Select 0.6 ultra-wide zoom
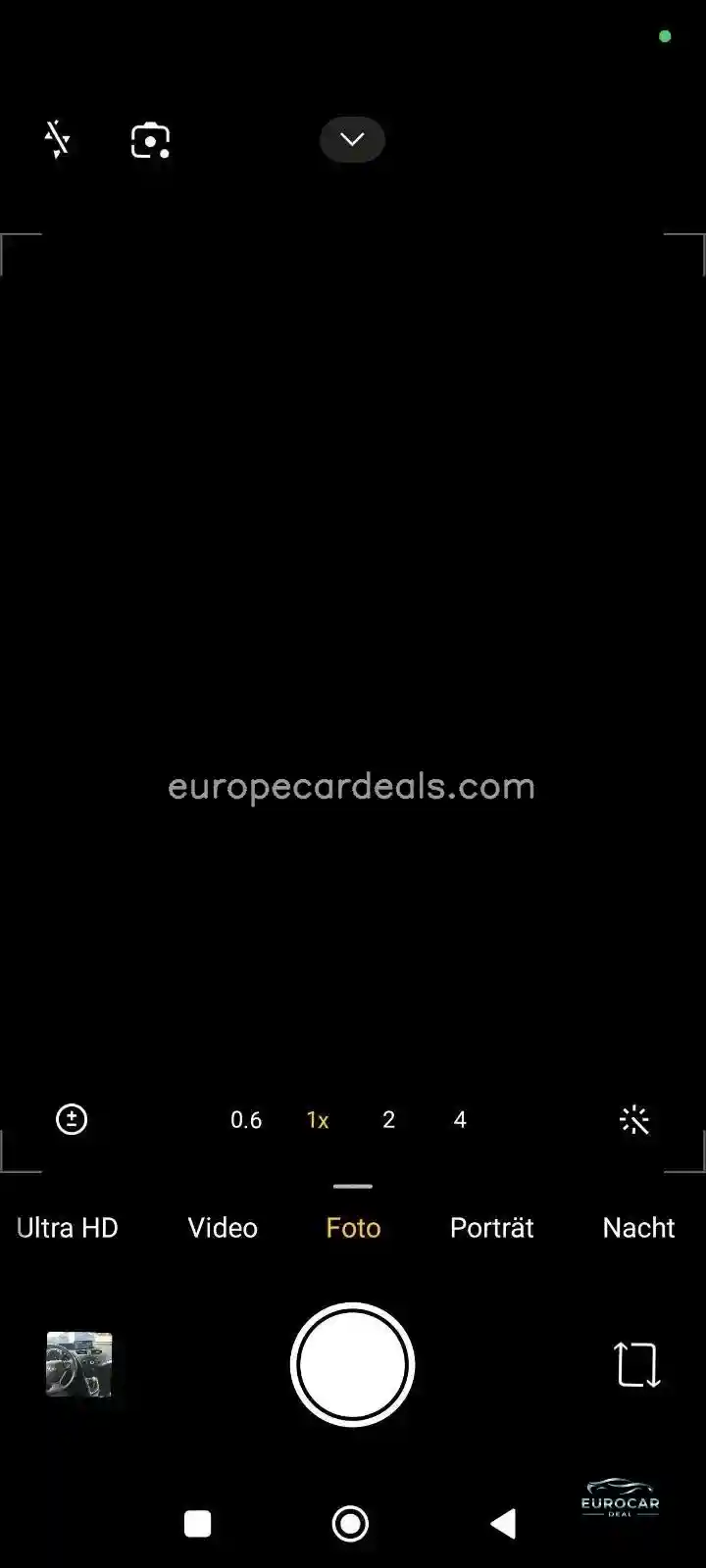 246,1120
